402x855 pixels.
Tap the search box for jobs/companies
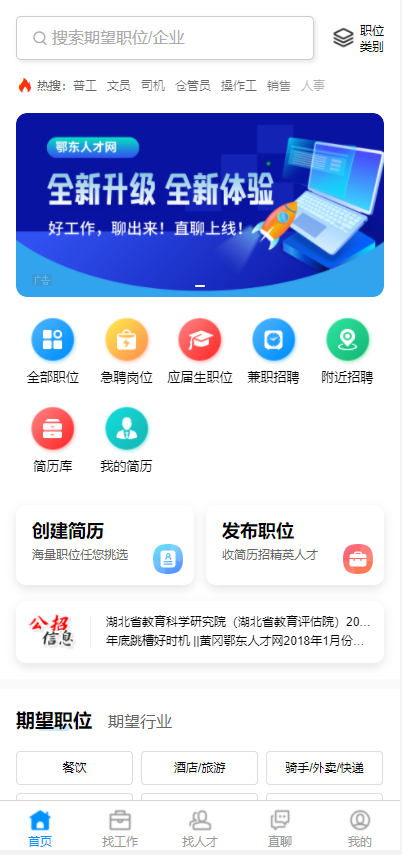[x=165, y=38]
